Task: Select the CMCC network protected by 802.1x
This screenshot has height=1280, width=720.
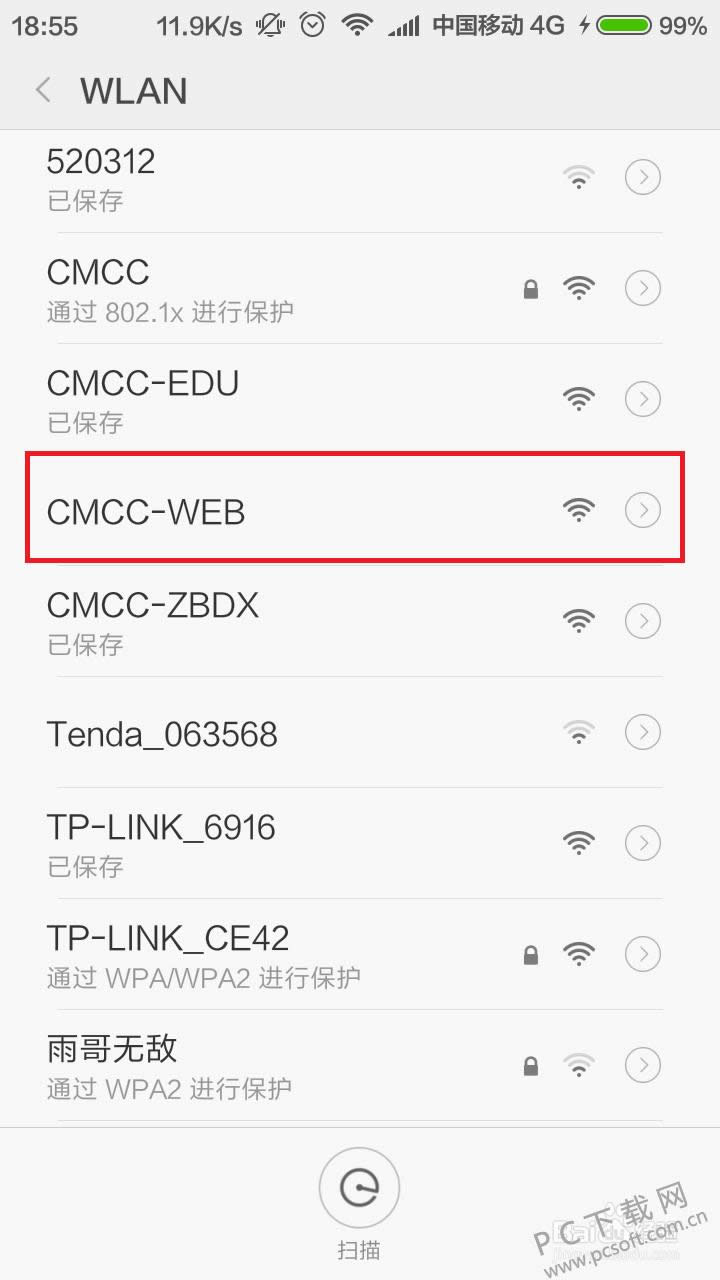Action: (x=250, y=288)
